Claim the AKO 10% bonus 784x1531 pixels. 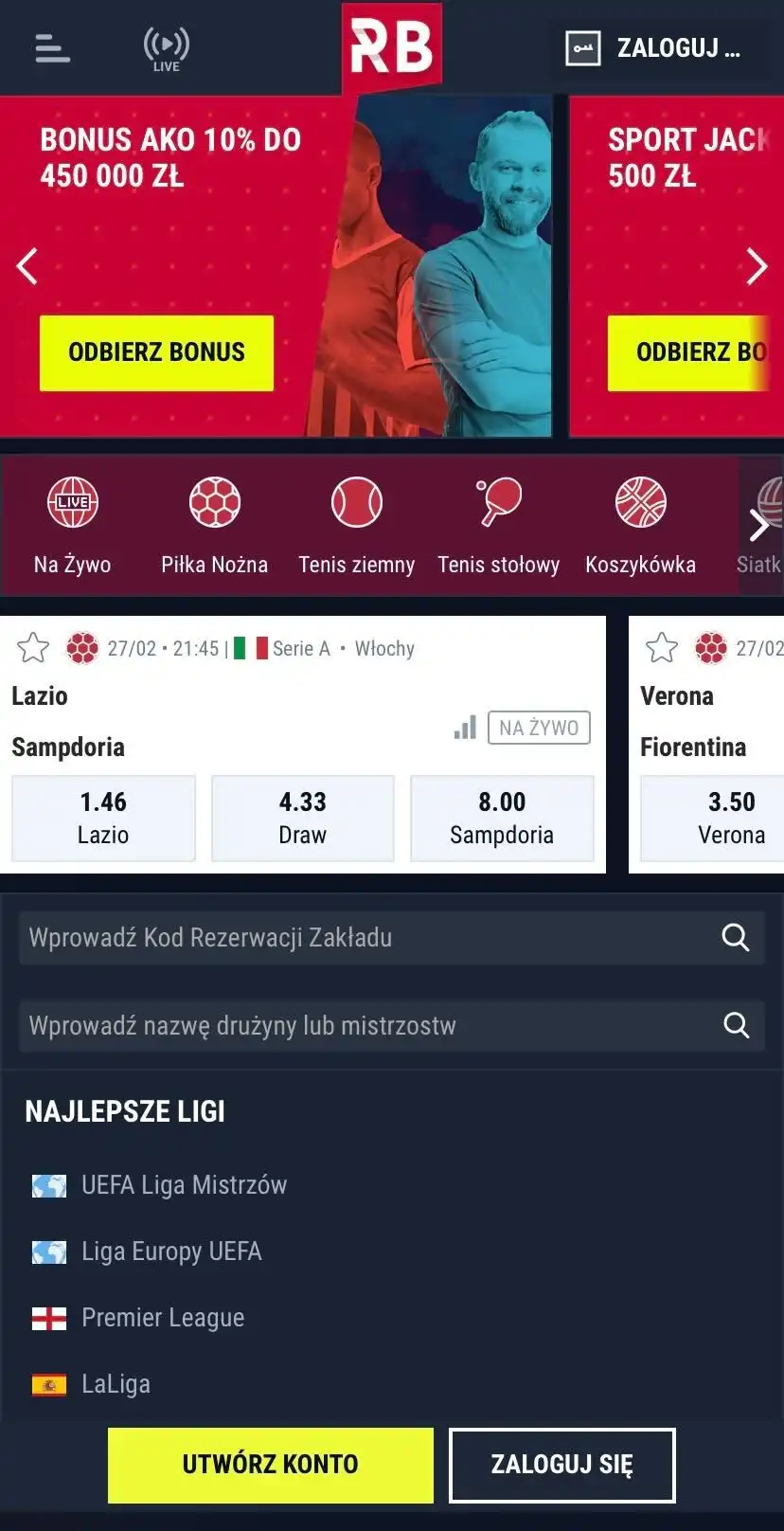pos(156,352)
